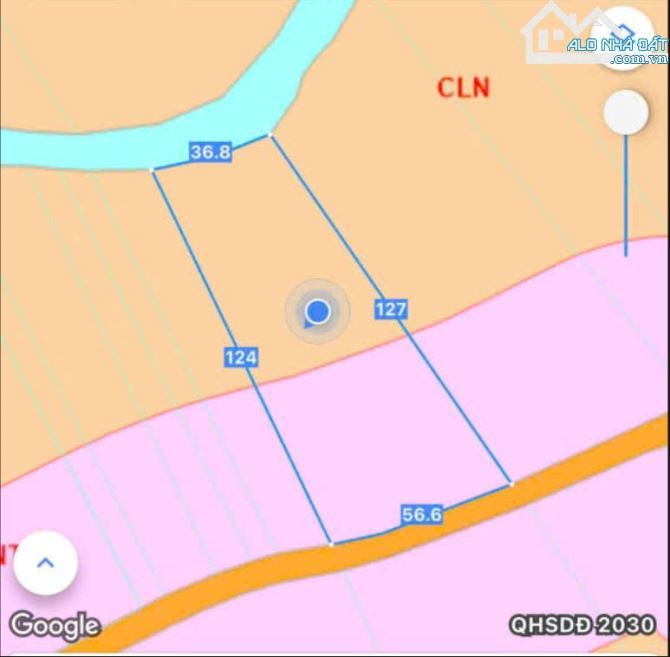The image size is (670, 657).
Task: Expand the bottom panel with the up chevron
Action: tap(45, 563)
